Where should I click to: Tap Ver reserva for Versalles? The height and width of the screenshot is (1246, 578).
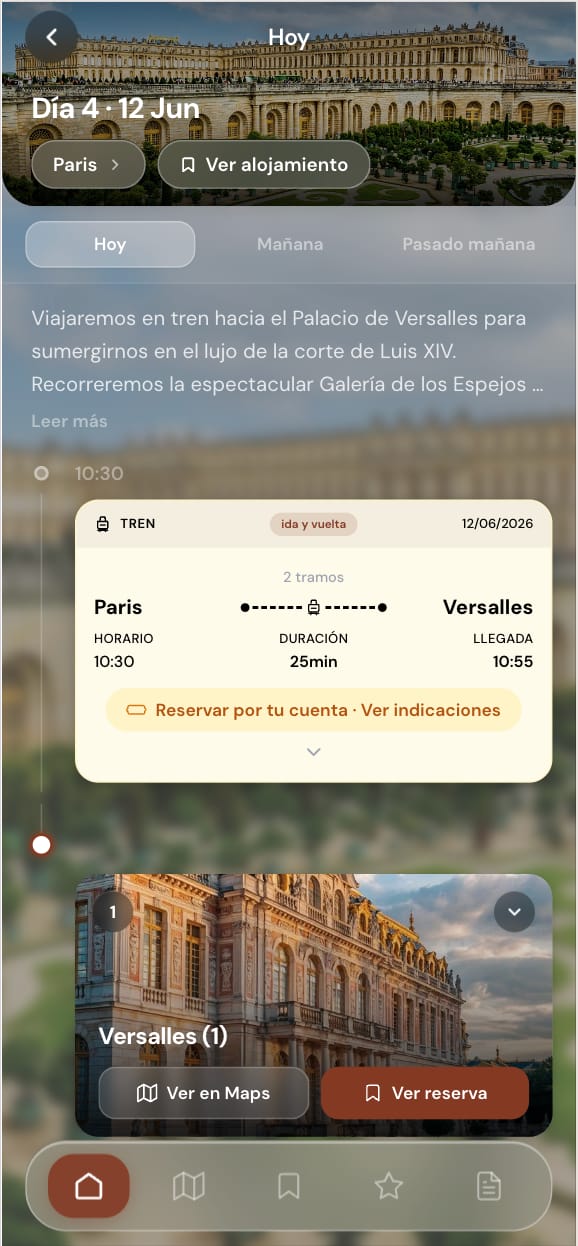pyautogui.click(x=425, y=1093)
